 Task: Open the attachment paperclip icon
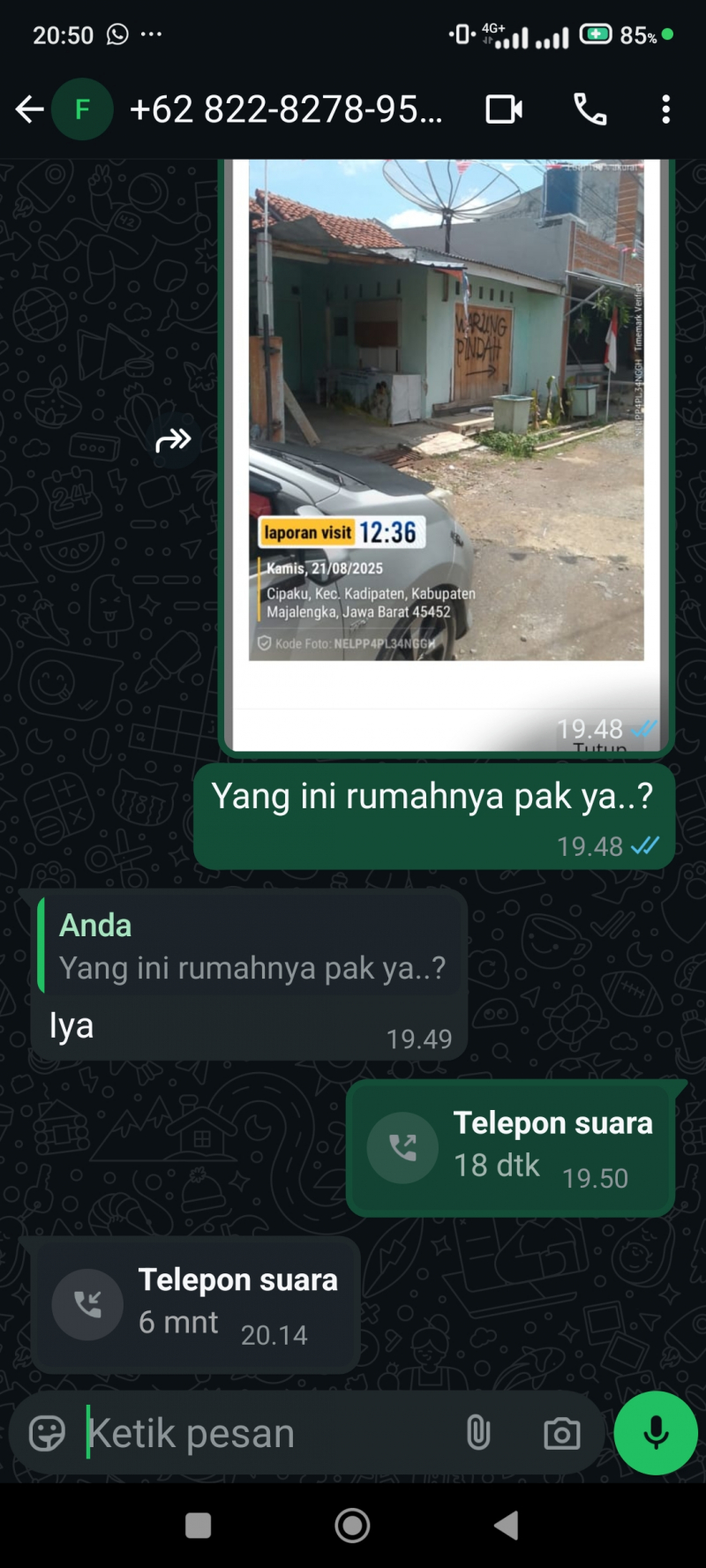(479, 1433)
